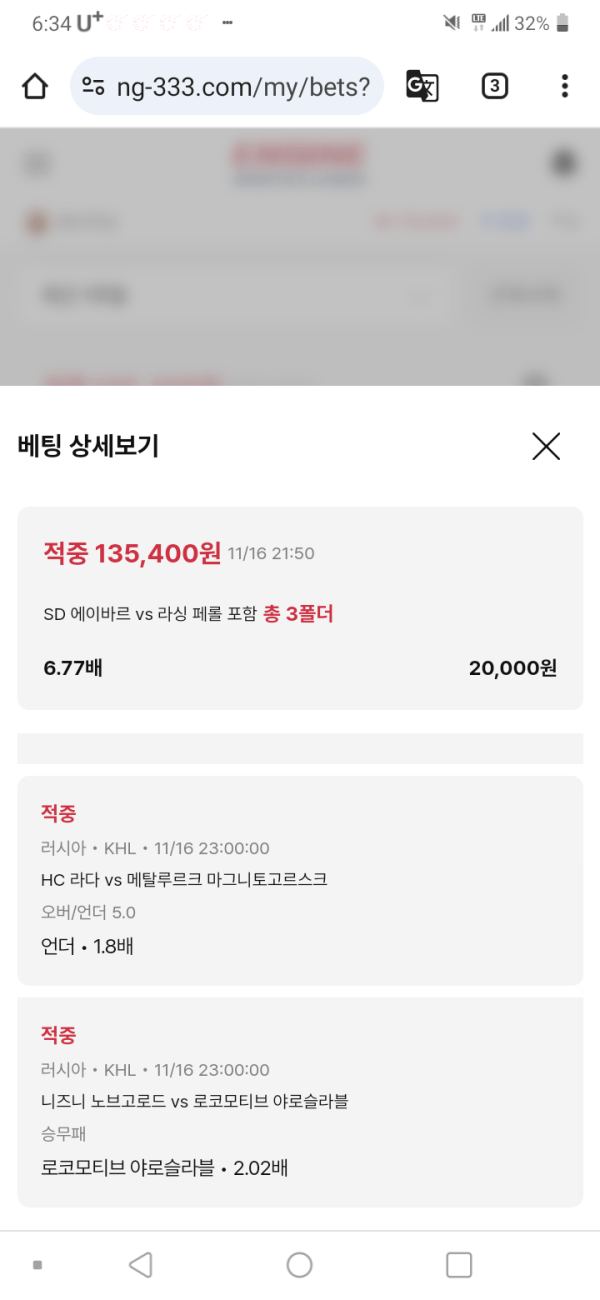This screenshot has height=1300, width=600.
Task: View site info icon in address bar
Action: point(94,87)
